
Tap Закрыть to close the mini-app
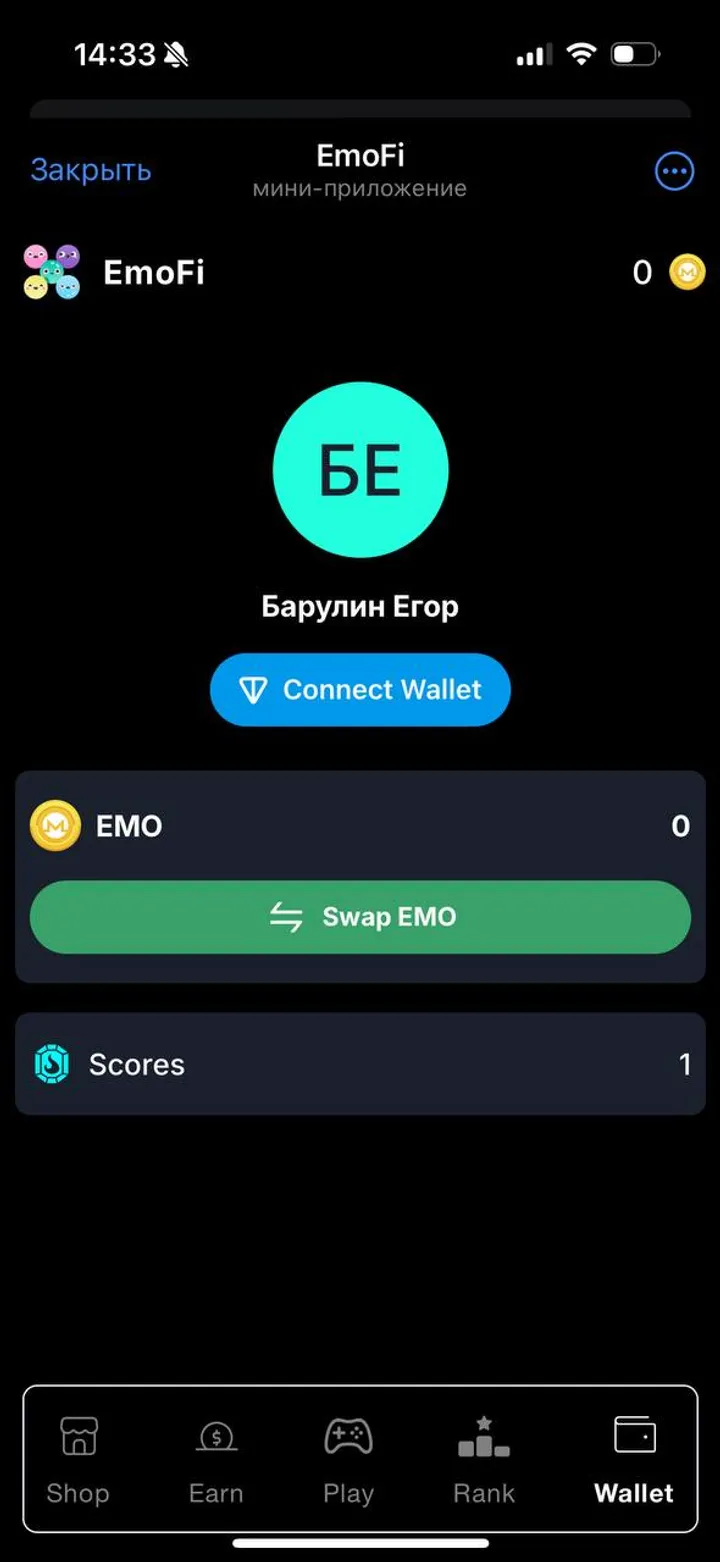coord(90,170)
